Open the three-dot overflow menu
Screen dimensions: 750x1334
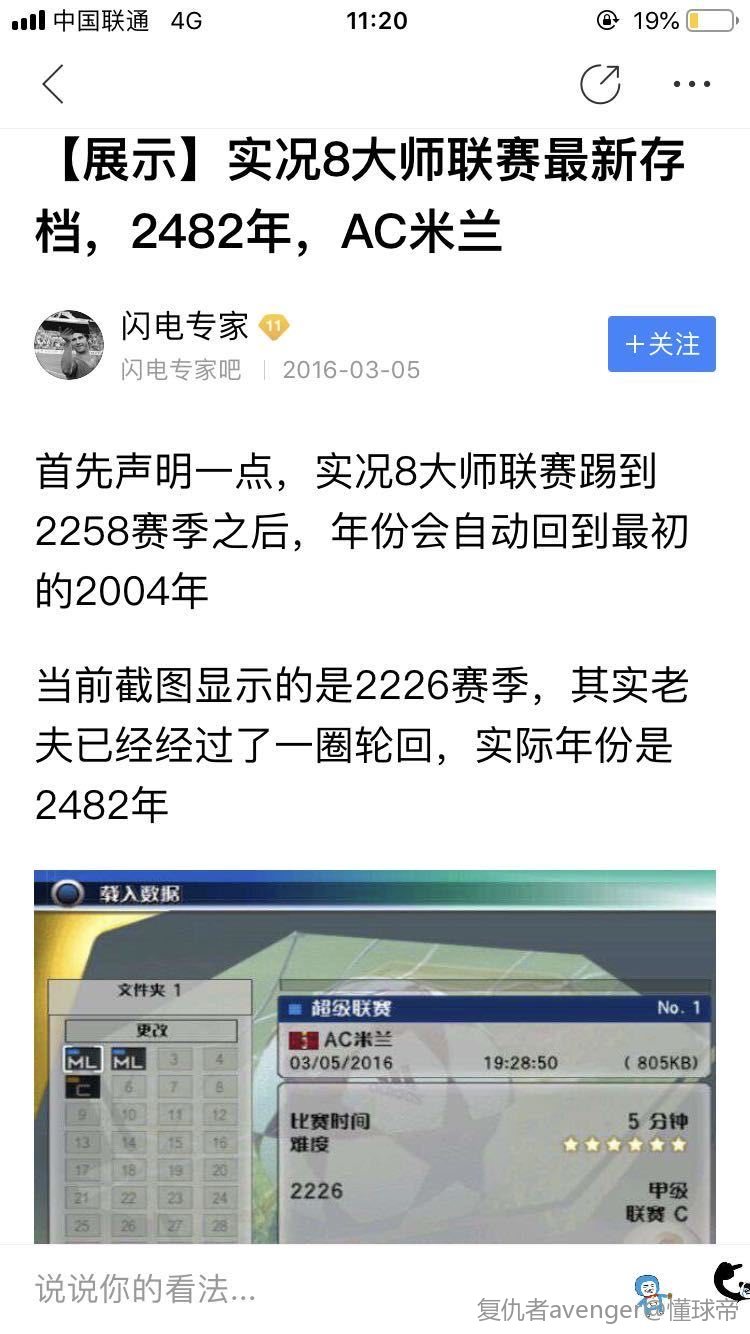(692, 84)
